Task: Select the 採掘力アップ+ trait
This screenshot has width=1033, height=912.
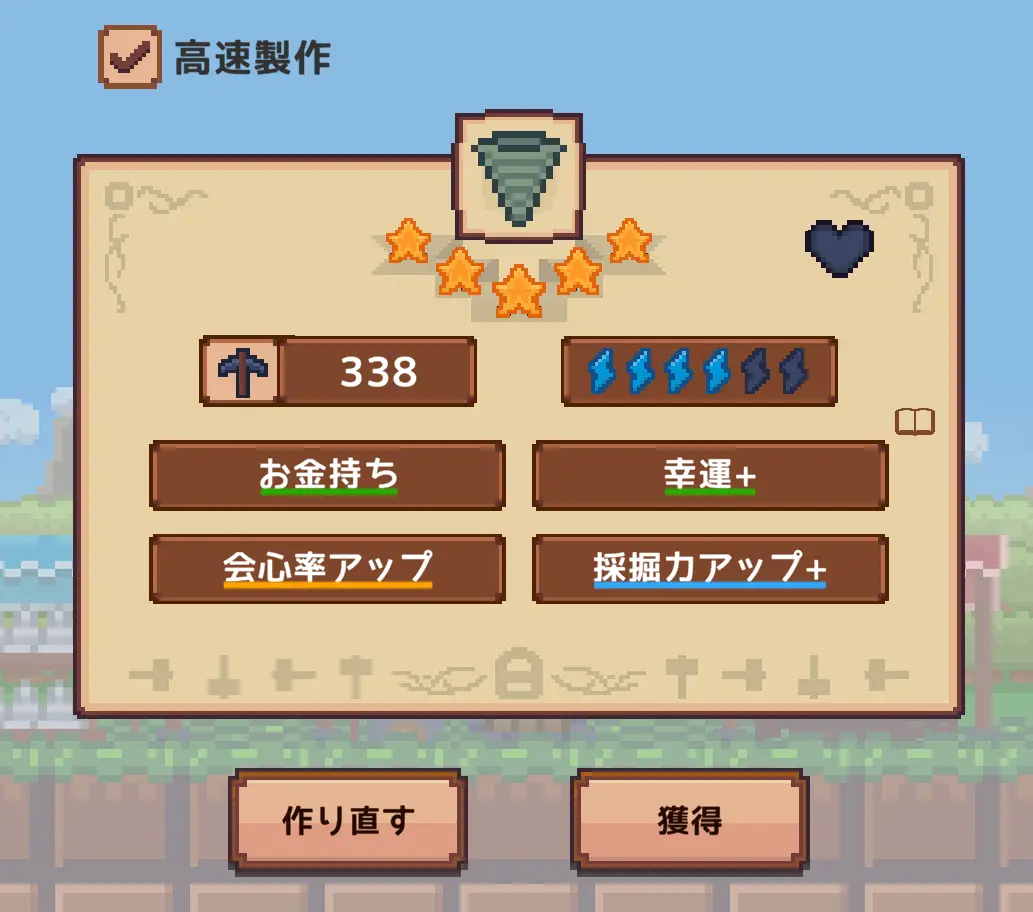Action: click(x=710, y=569)
